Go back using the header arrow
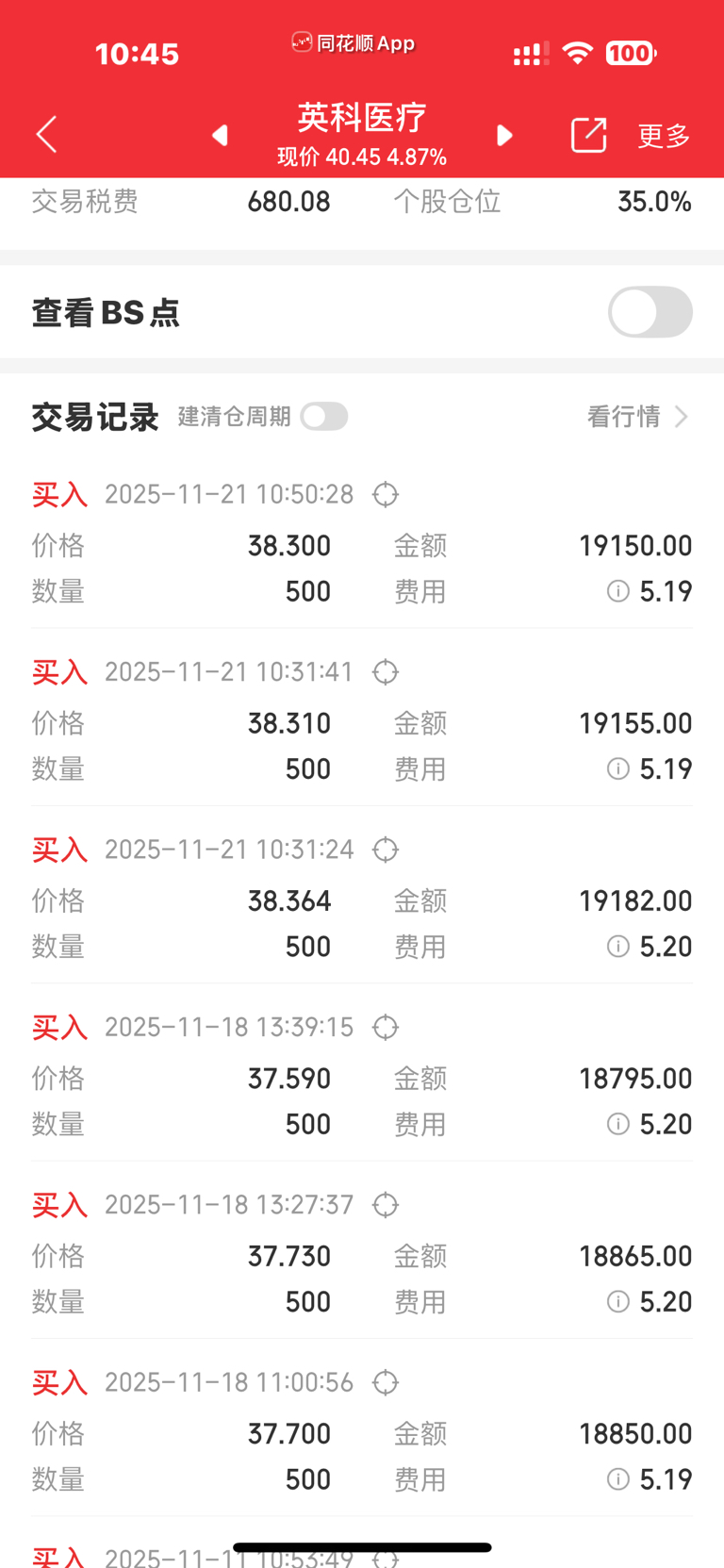The image size is (724, 1568). (x=47, y=135)
